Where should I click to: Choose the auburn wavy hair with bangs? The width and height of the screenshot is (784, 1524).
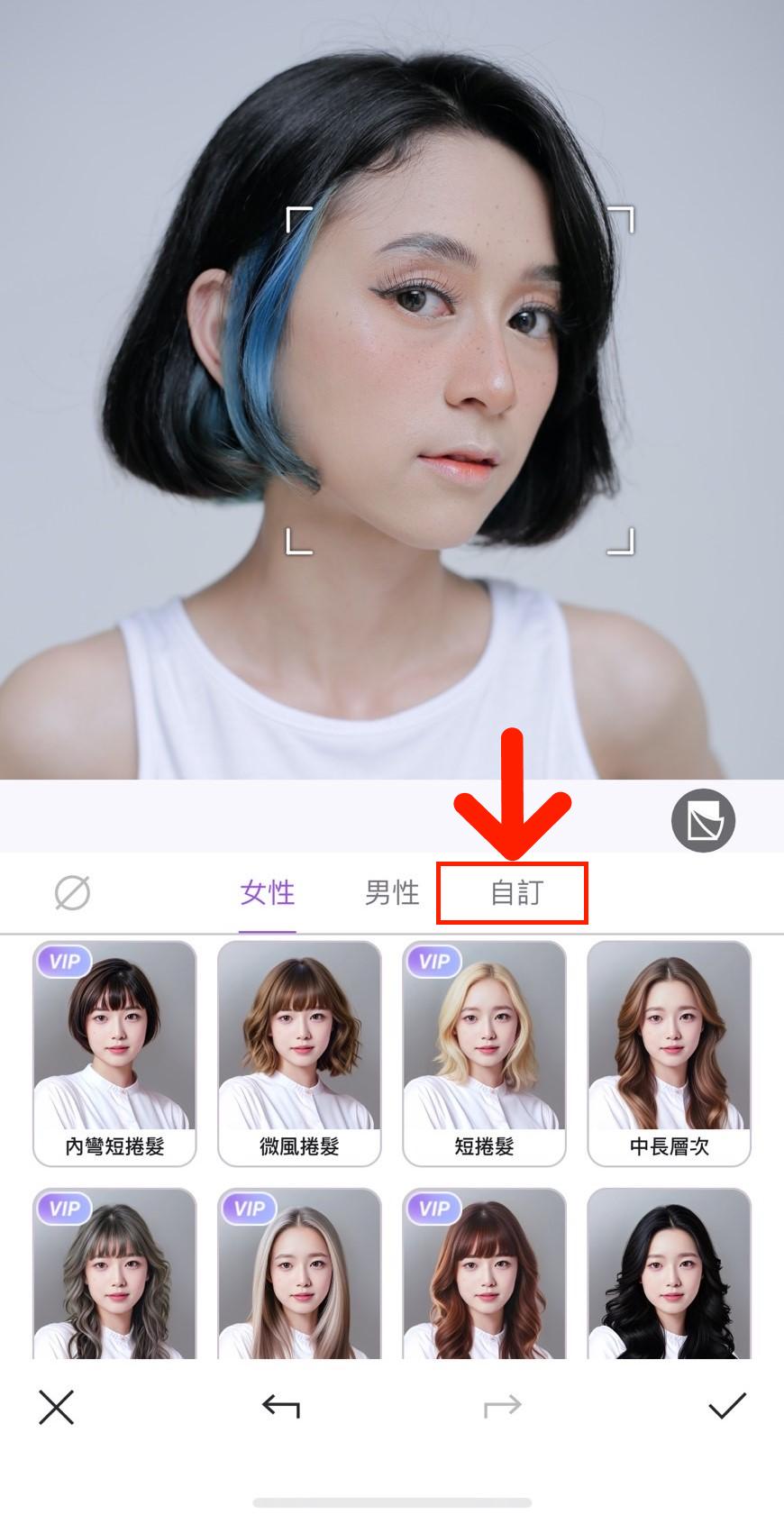pos(484,1275)
